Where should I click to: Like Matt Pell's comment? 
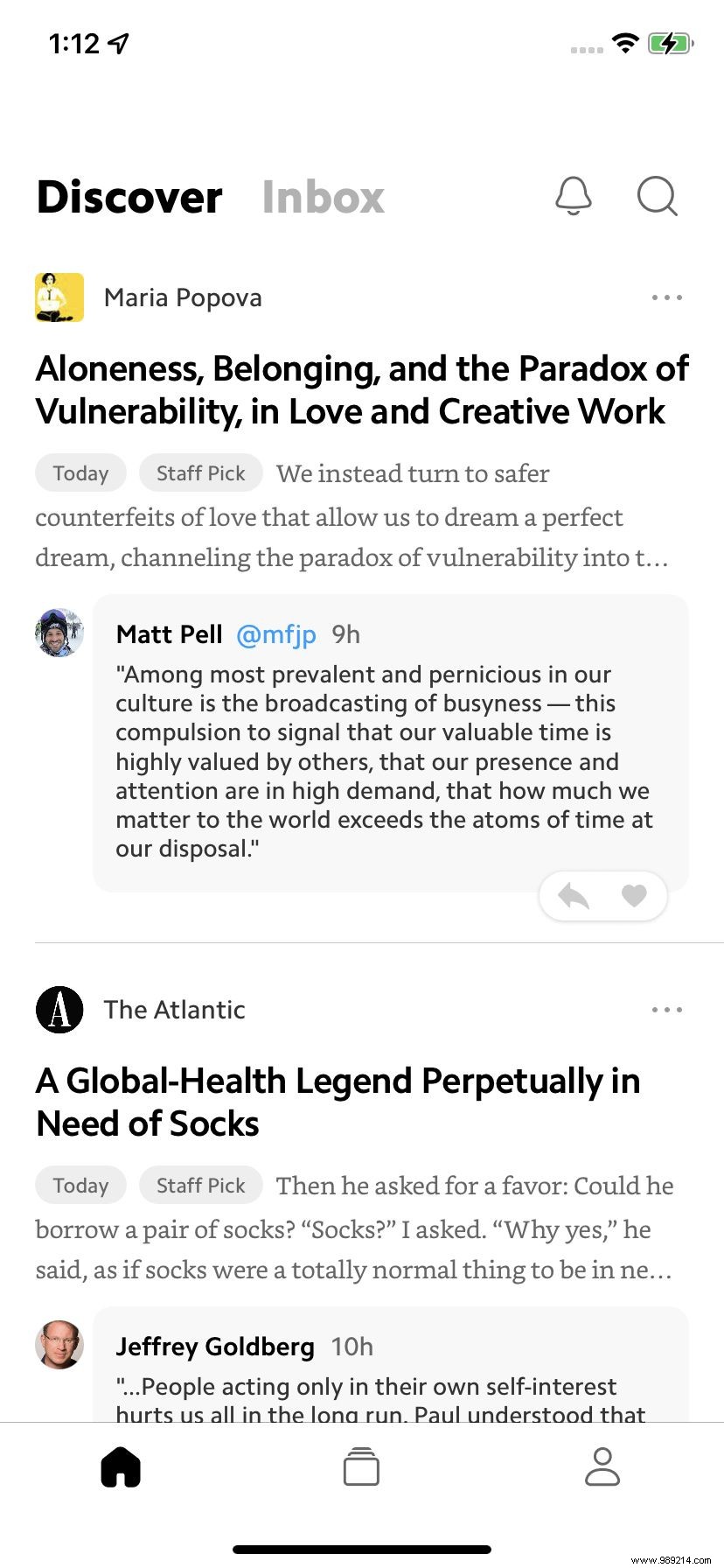coord(634,896)
